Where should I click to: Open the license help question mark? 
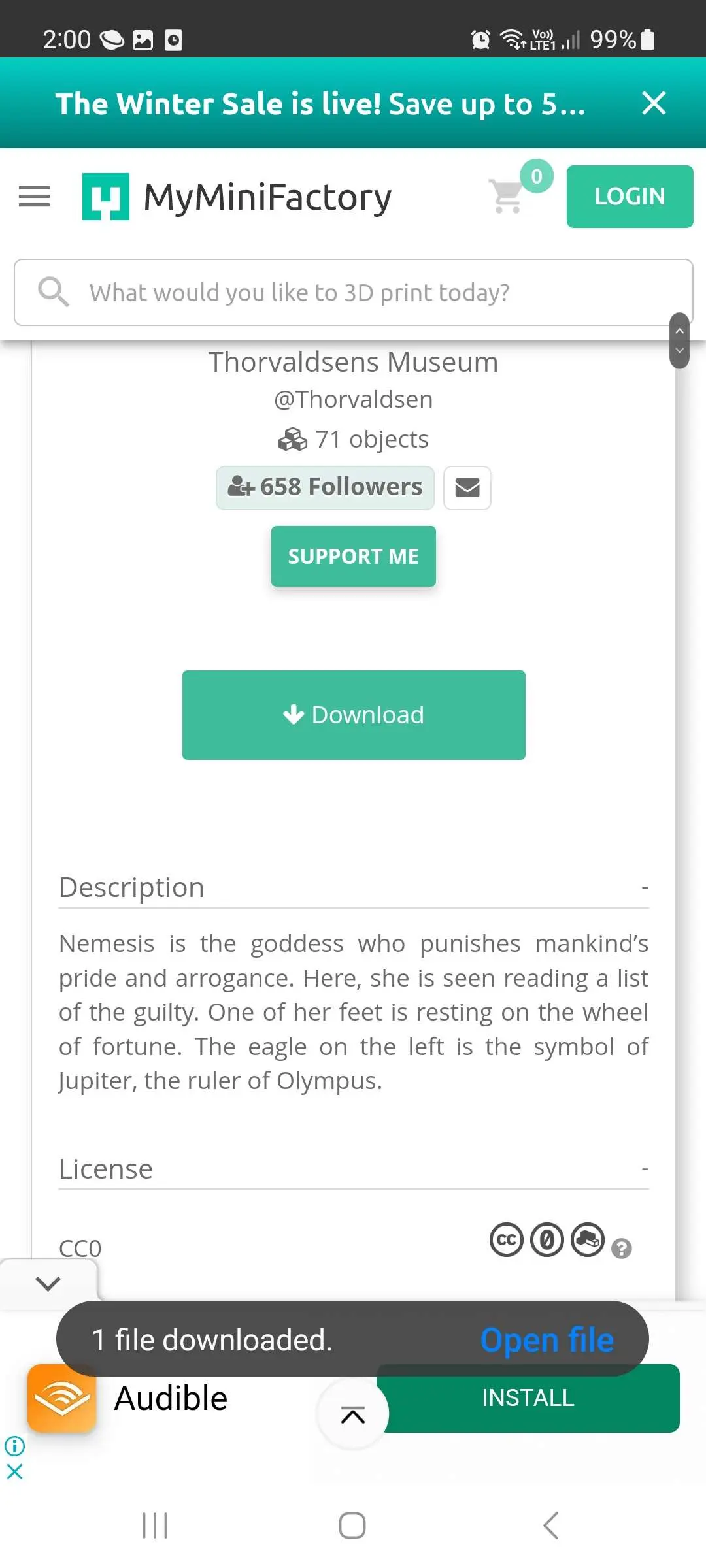(621, 1249)
